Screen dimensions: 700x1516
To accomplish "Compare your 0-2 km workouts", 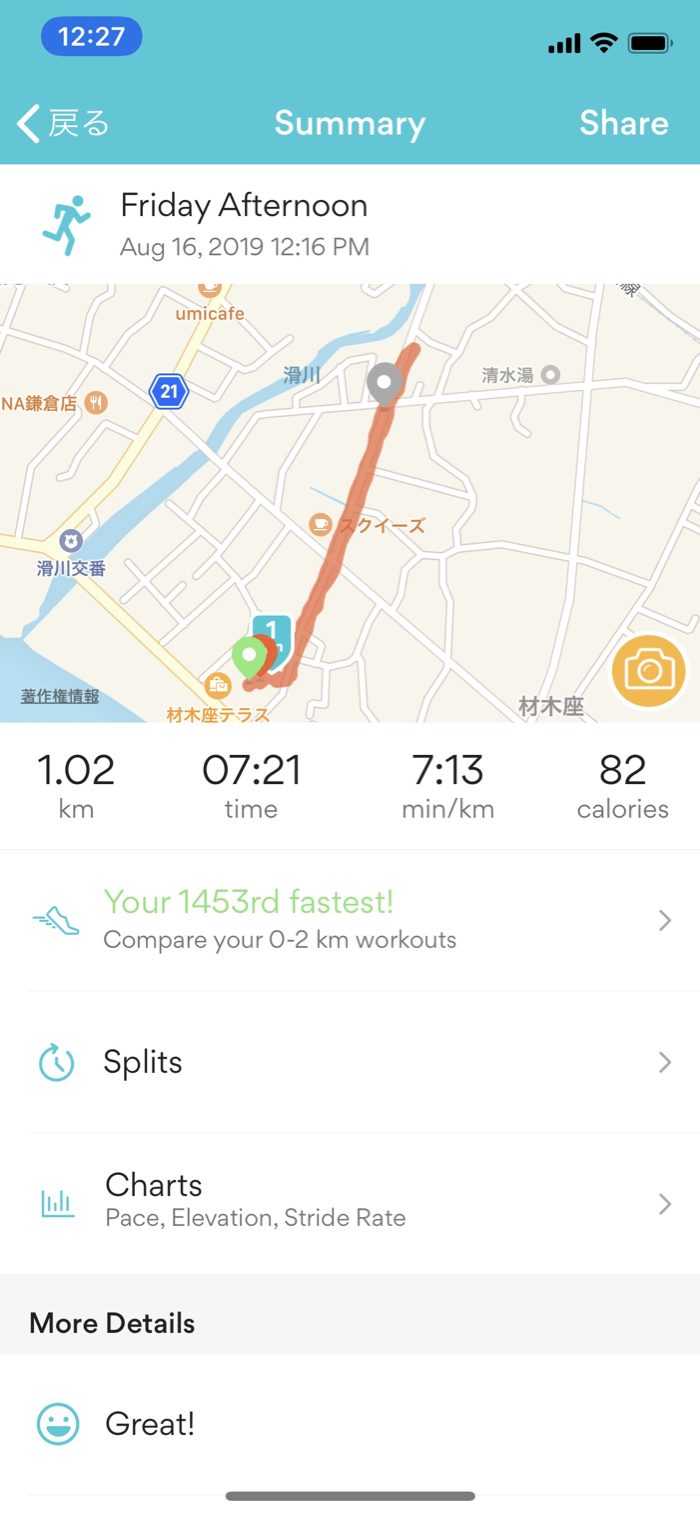I will (x=350, y=920).
